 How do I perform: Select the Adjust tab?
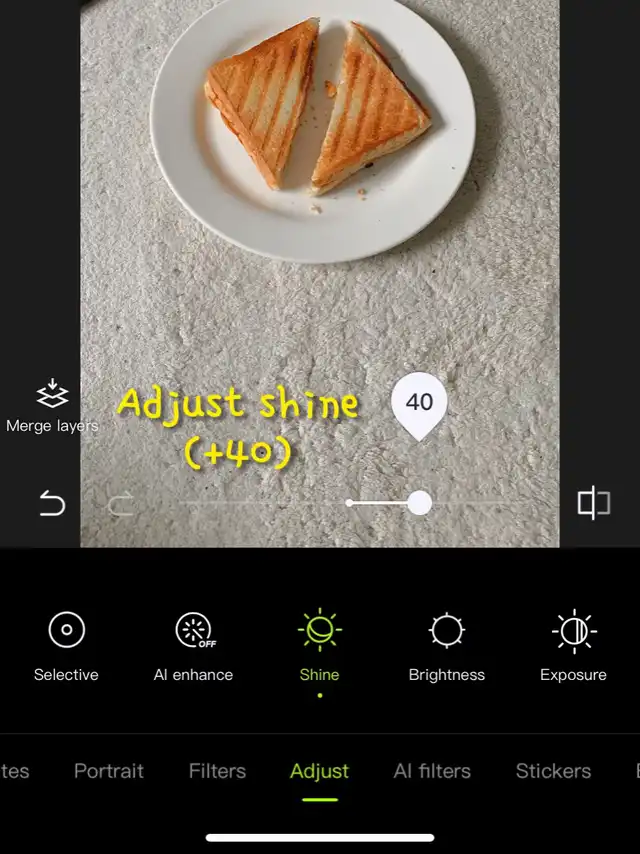point(320,771)
